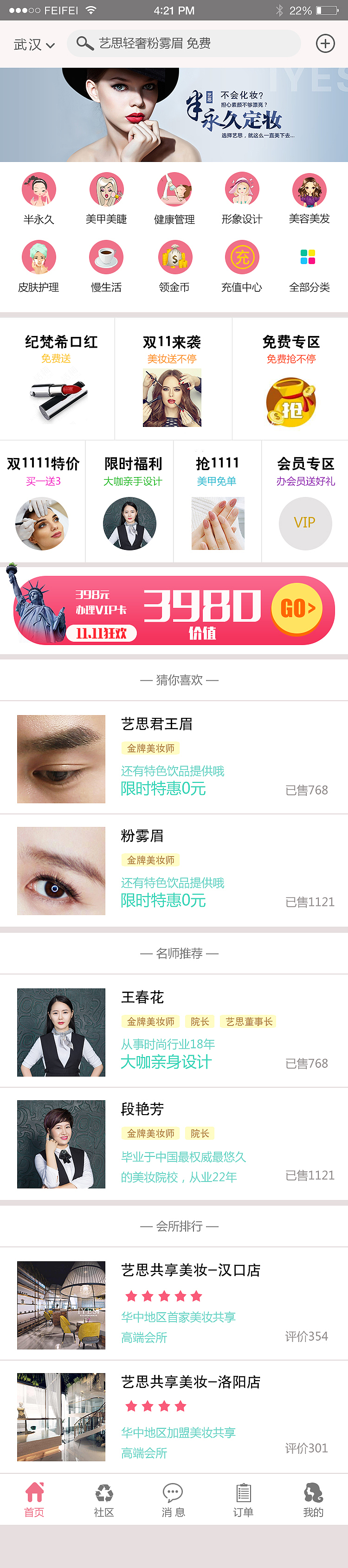348x1568 pixels.
Task: Open 艺思共享美妆-汉口店
Action: (174, 1304)
